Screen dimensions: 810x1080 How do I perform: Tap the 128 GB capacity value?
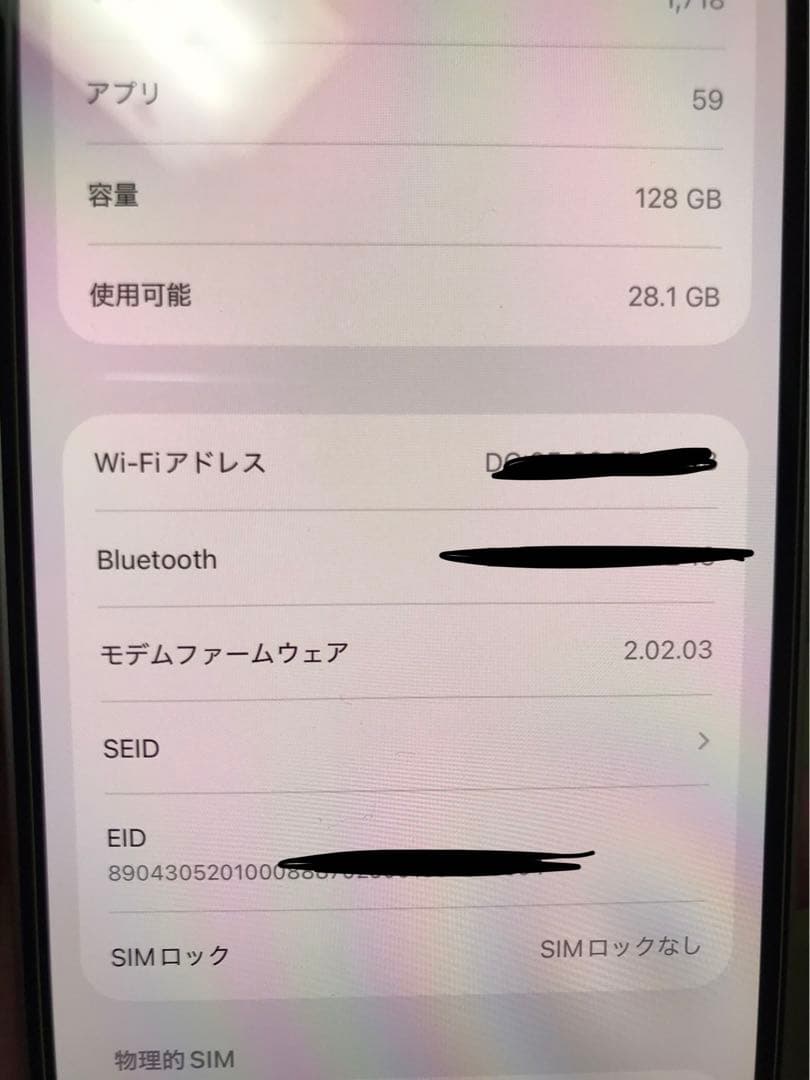pyautogui.click(x=678, y=199)
